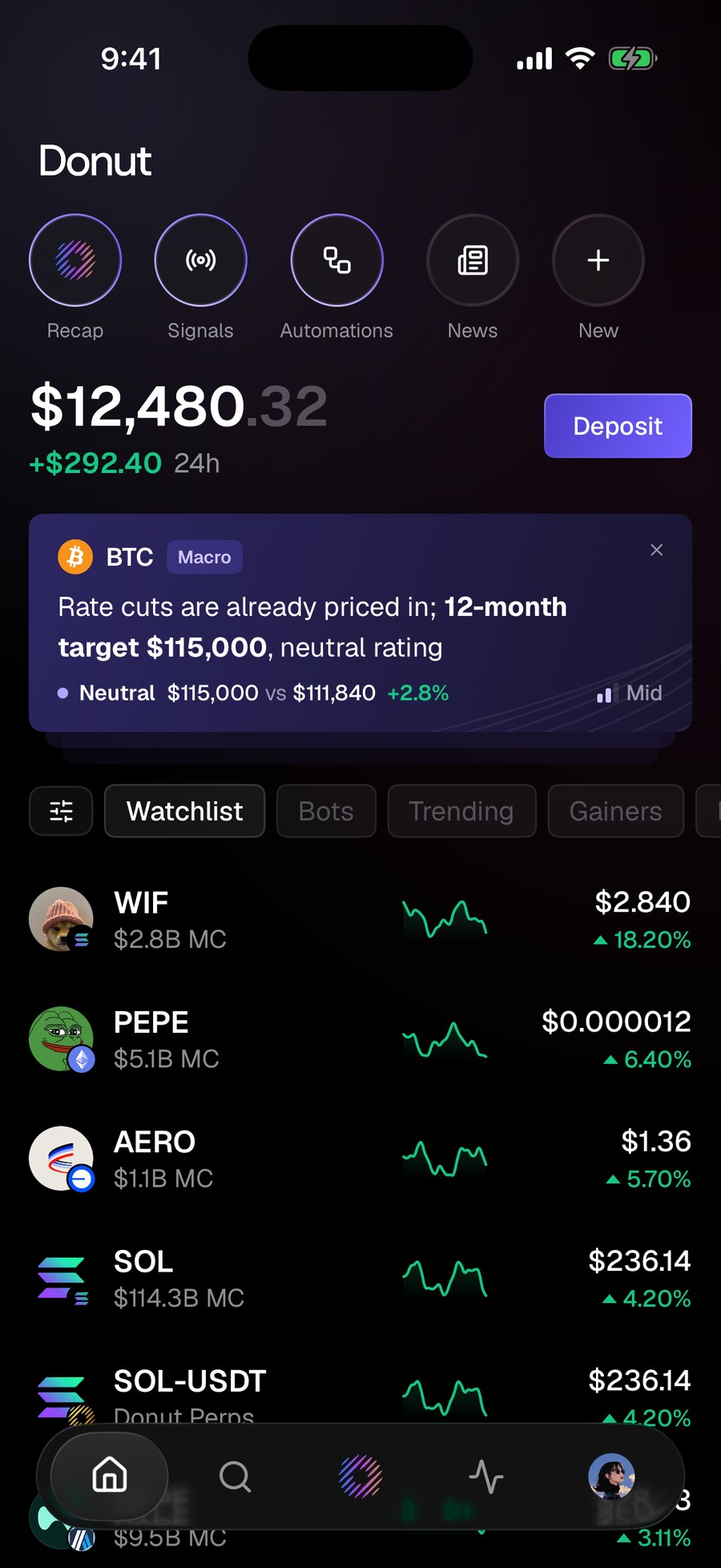Open the list filter settings icon
Screen dimensions: 721x1568
tap(61, 811)
